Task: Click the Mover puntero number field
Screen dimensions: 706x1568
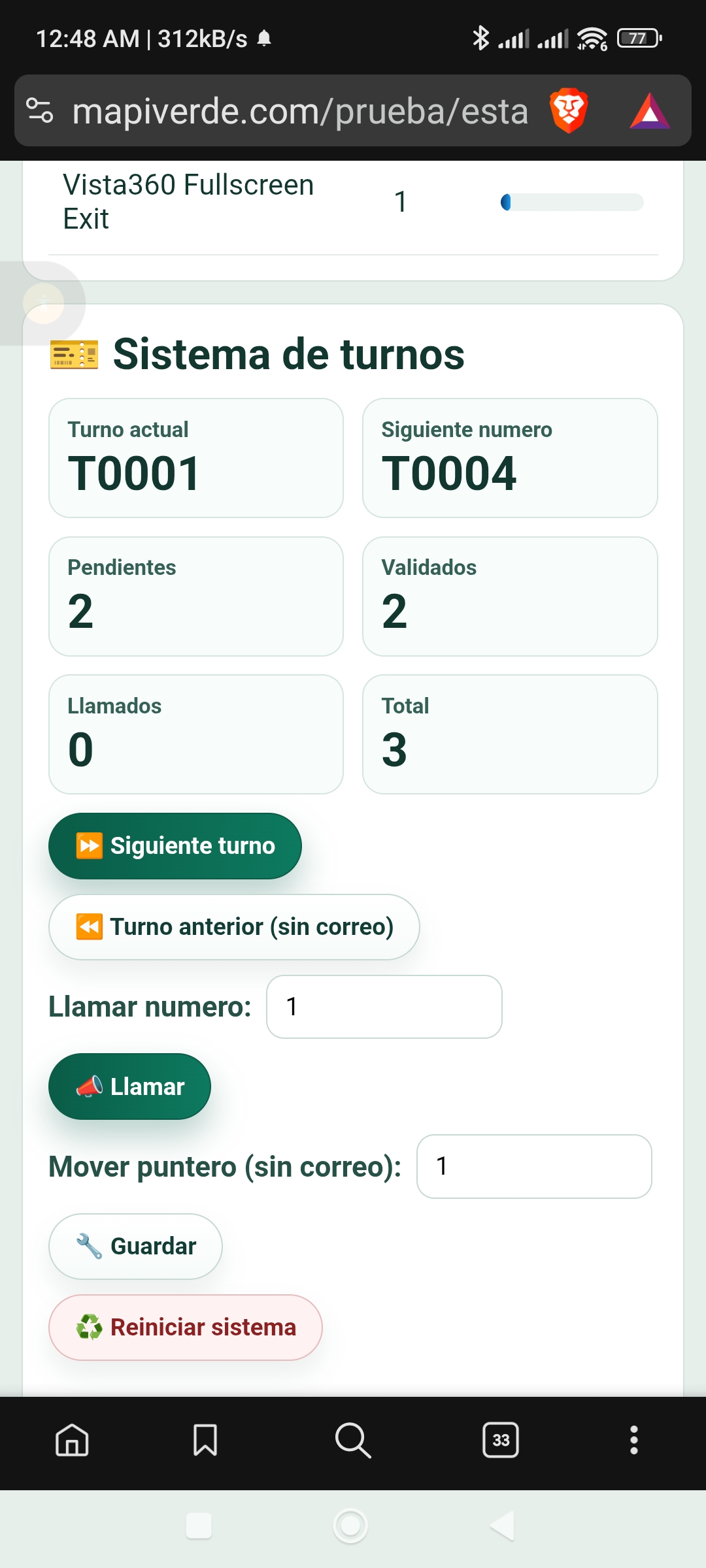Action: coord(533,1167)
